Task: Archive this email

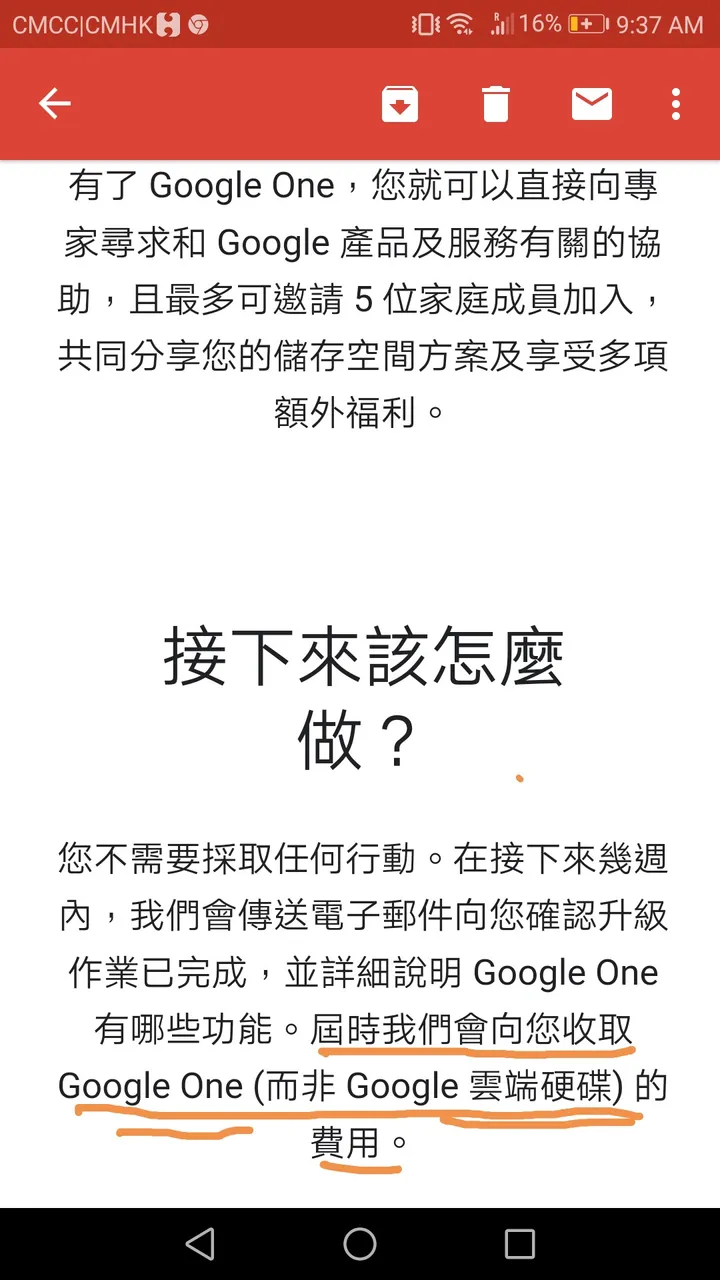Action: [400, 104]
